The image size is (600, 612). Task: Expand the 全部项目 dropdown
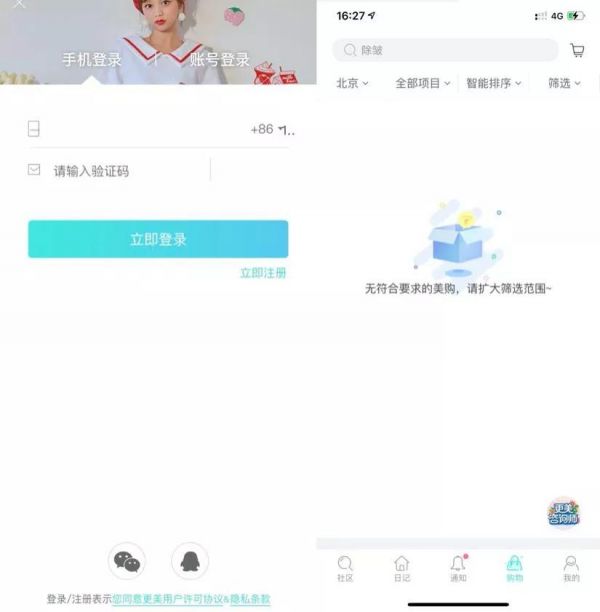tap(422, 83)
